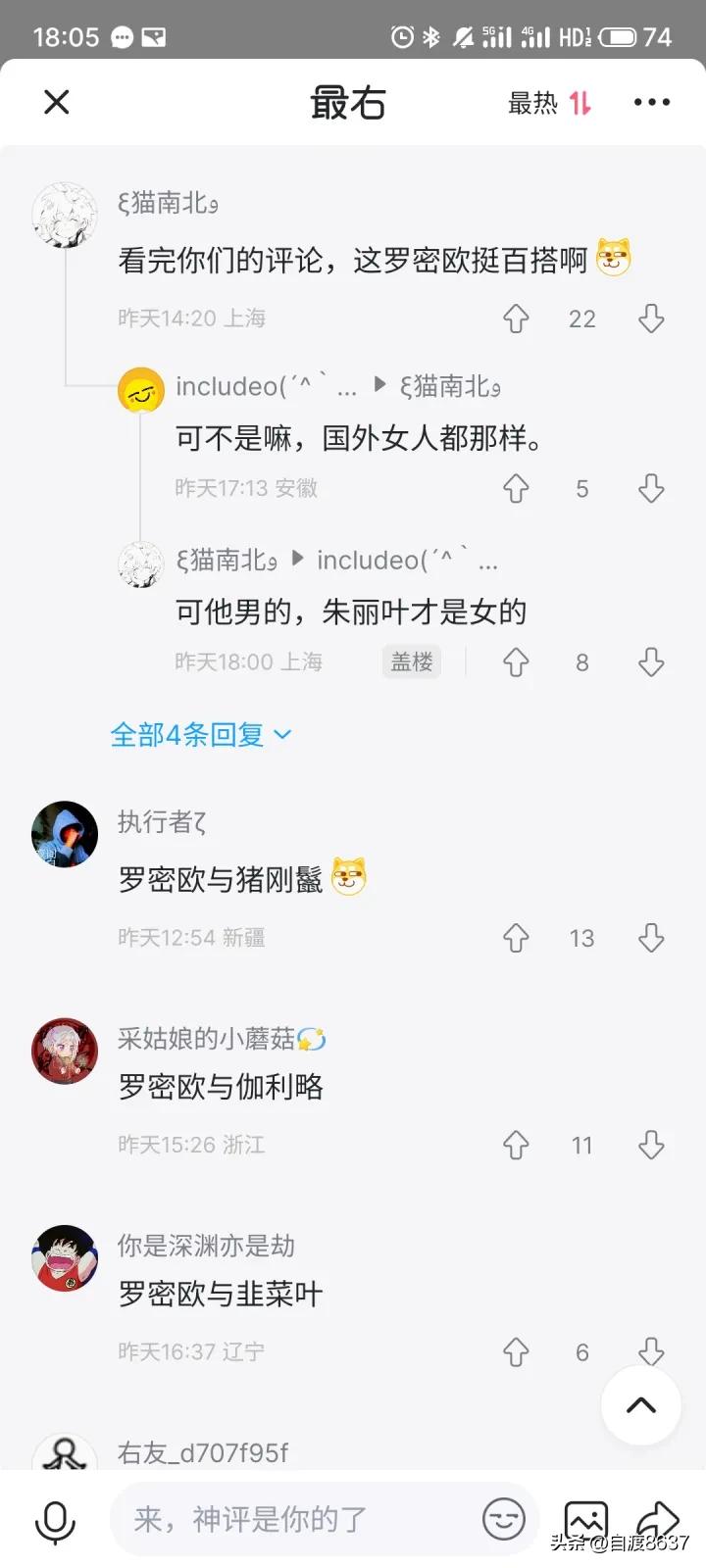The height and width of the screenshot is (1568, 706).
Task: Tap the 来，神评是你的了 comment input field
Action: coord(294,1519)
